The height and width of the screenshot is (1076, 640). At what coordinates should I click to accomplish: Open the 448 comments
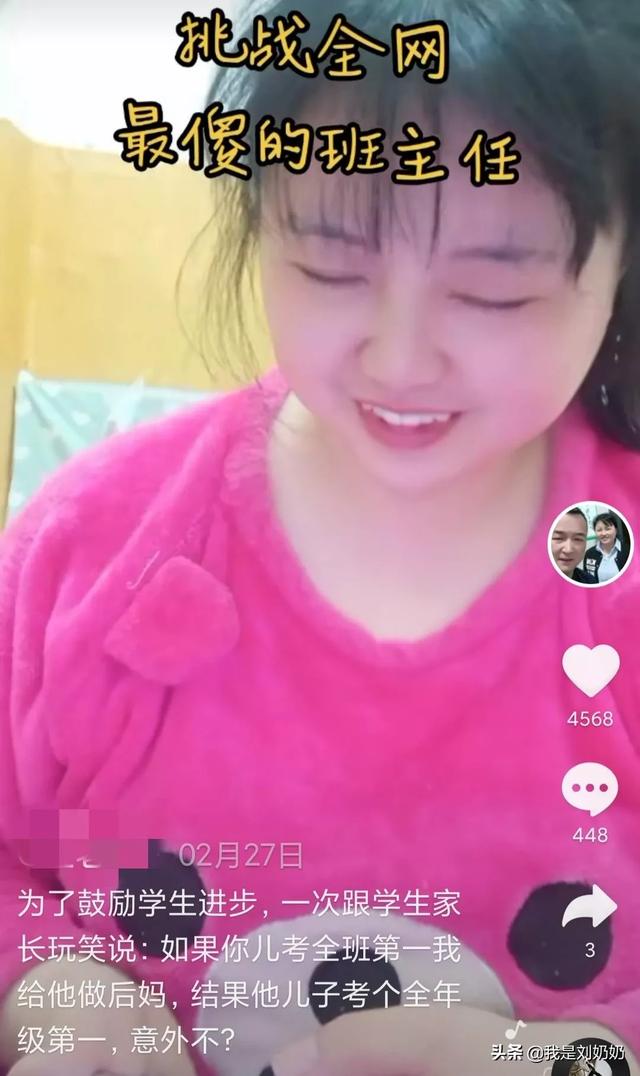click(590, 789)
